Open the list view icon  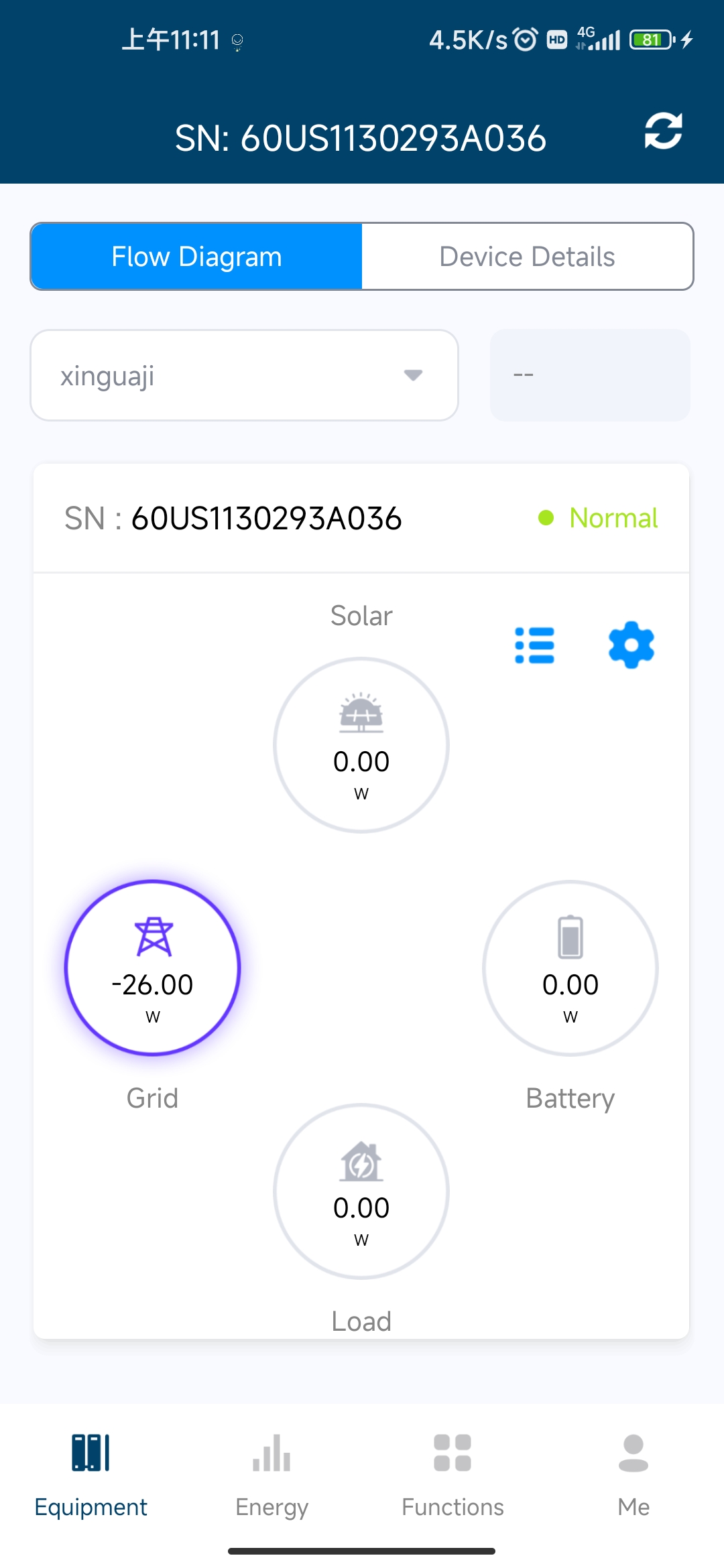pyautogui.click(x=534, y=645)
